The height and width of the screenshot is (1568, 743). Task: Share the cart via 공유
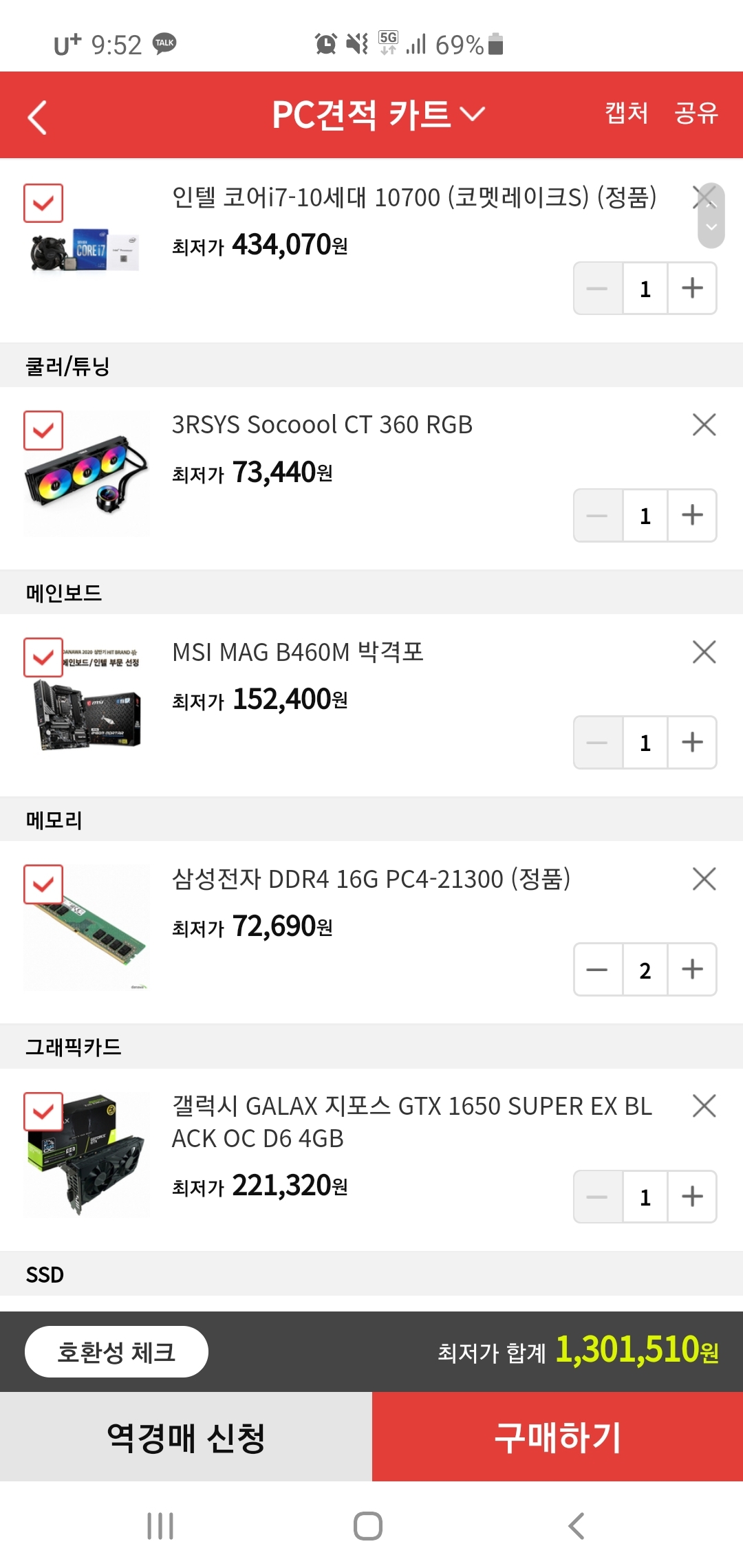pyautogui.click(x=696, y=113)
